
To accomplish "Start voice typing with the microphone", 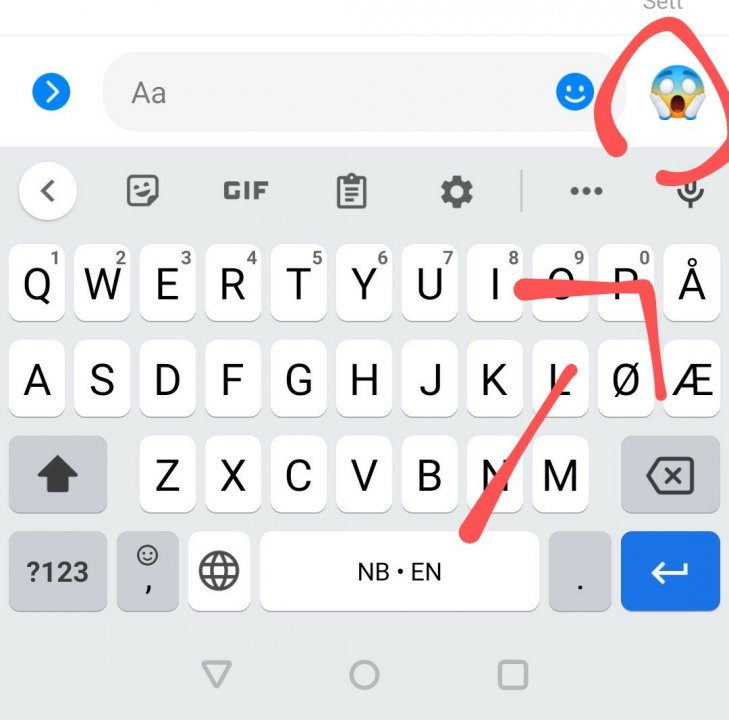I will click(690, 192).
